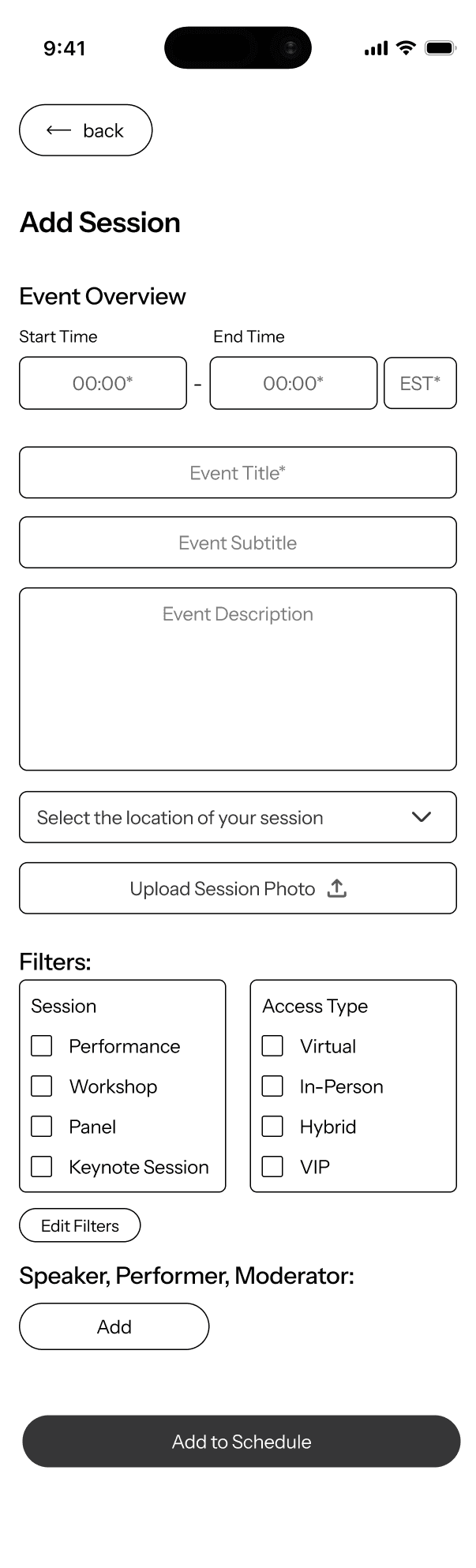
Task: Check the Hybrid access option
Action: click(272, 1127)
